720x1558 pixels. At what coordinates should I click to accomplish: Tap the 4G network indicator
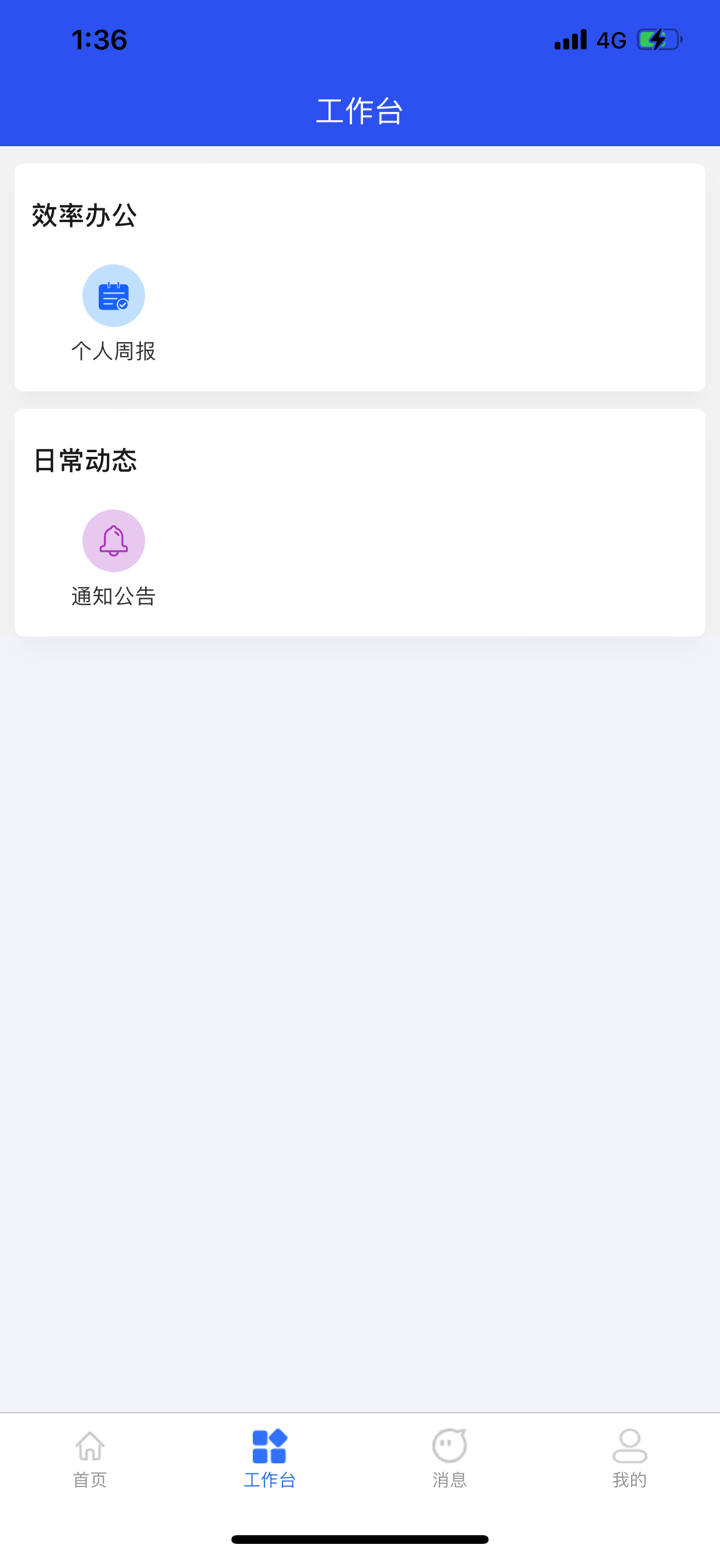click(610, 39)
